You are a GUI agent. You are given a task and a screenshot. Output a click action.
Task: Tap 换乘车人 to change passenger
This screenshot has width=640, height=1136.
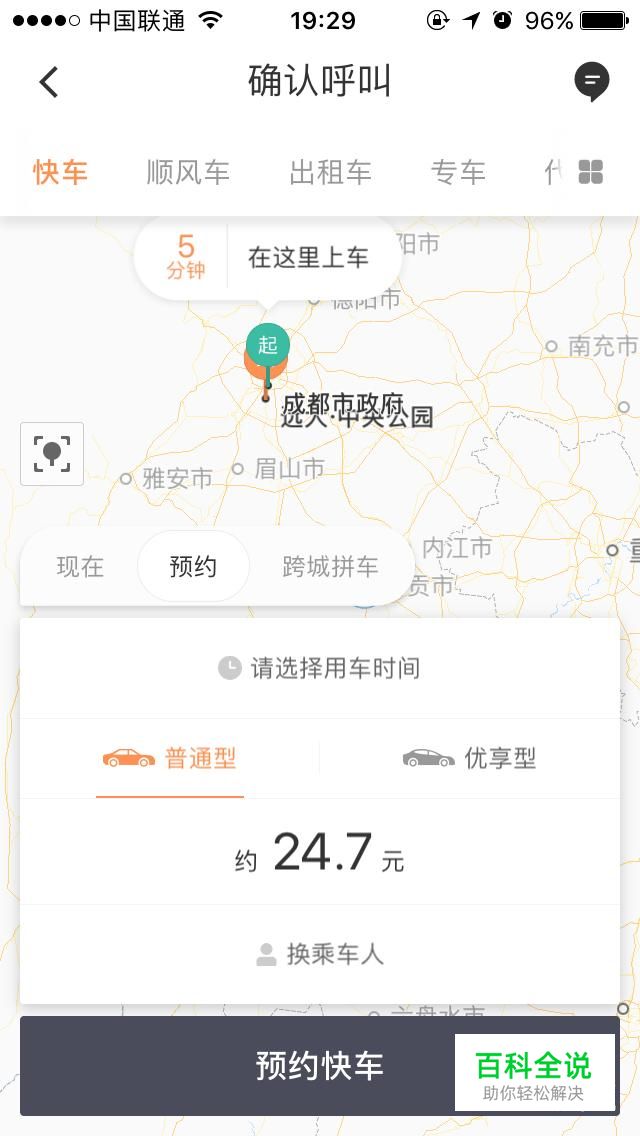(320, 954)
